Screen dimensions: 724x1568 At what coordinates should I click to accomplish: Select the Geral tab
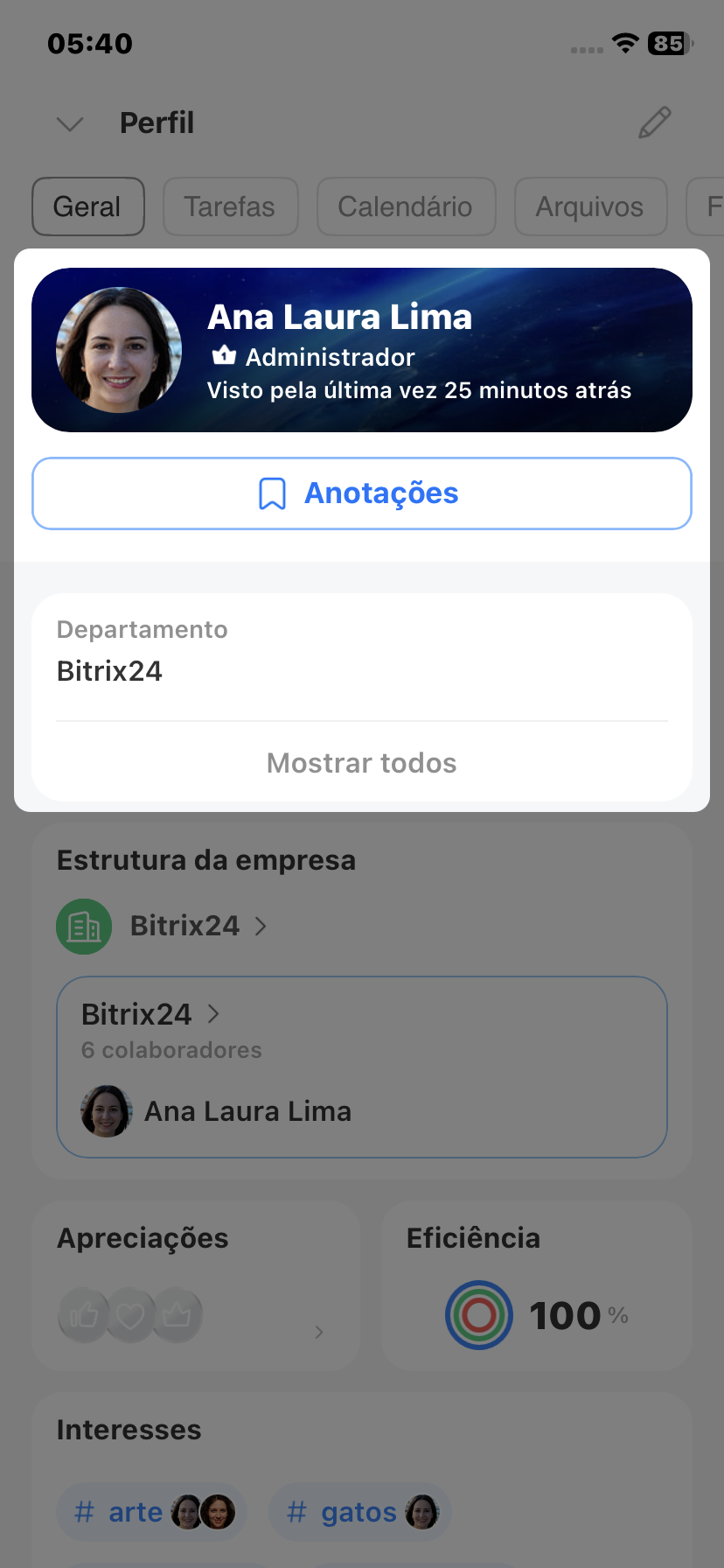coord(87,206)
